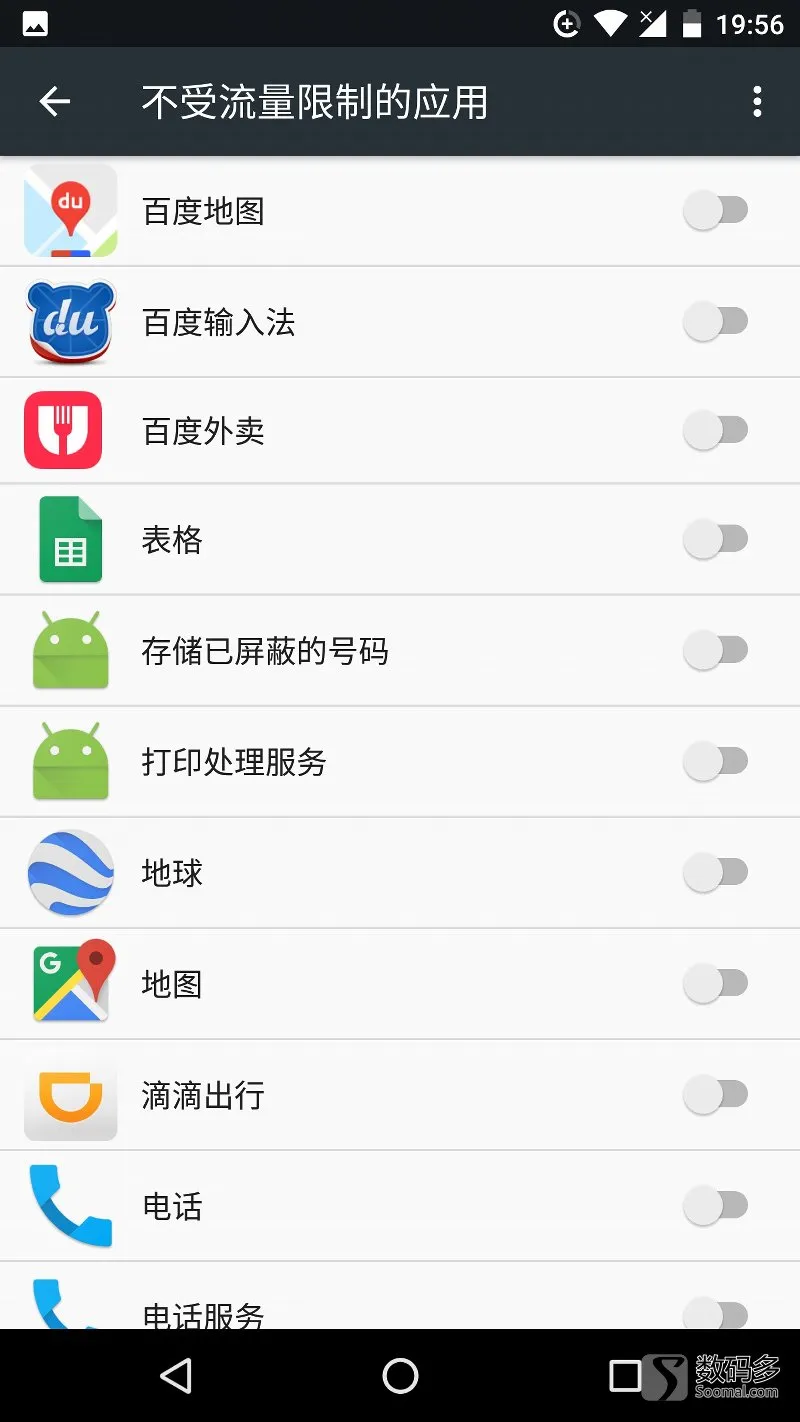Switch on 打印处理服务
The height and width of the screenshot is (1422, 800).
[x=716, y=762]
